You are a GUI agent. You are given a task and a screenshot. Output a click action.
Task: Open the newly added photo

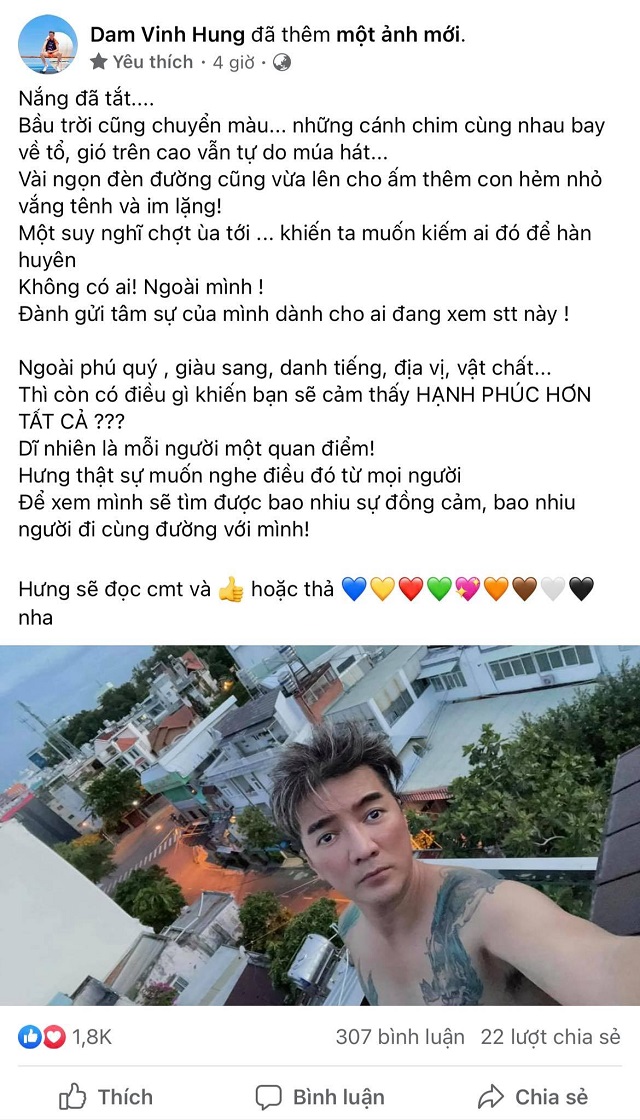click(x=320, y=825)
